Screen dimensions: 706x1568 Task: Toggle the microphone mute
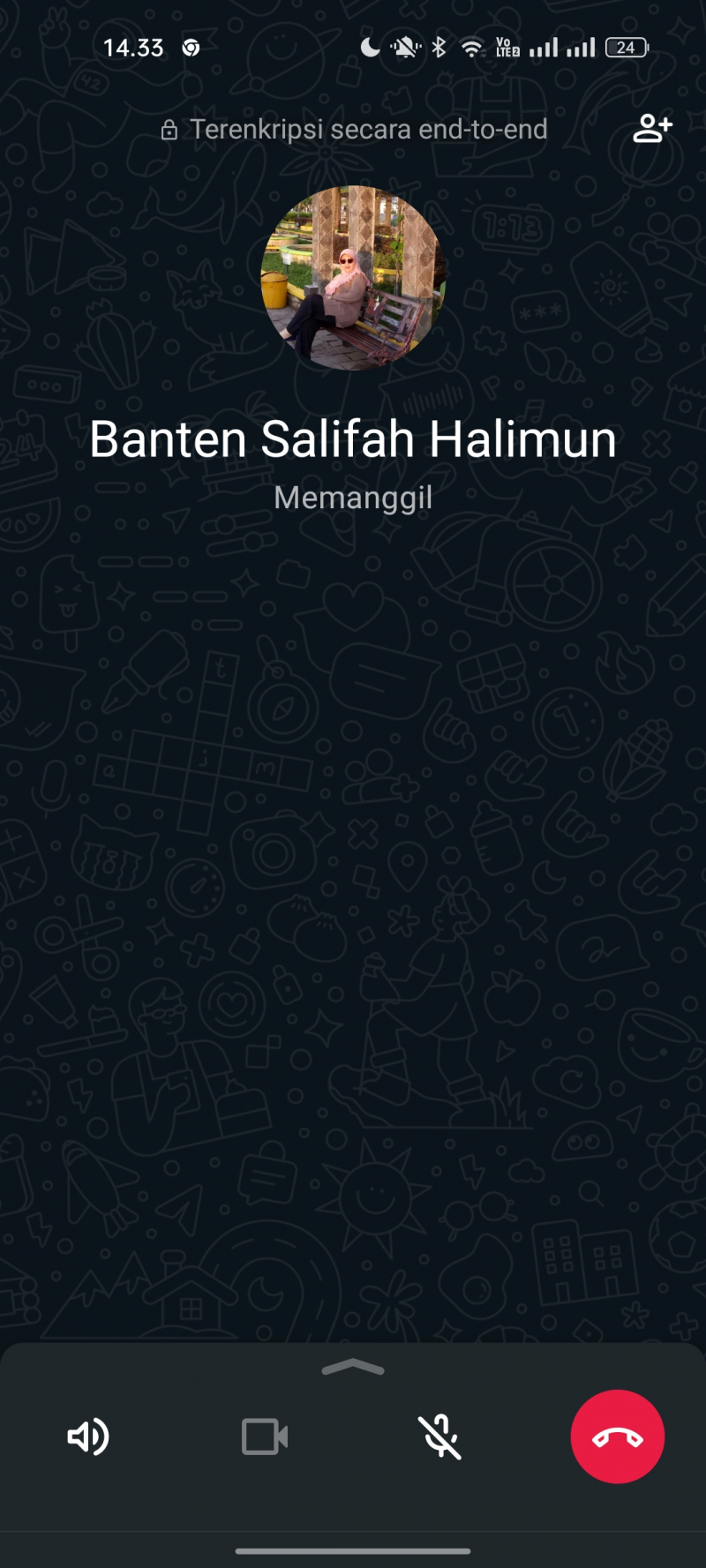(439, 1437)
